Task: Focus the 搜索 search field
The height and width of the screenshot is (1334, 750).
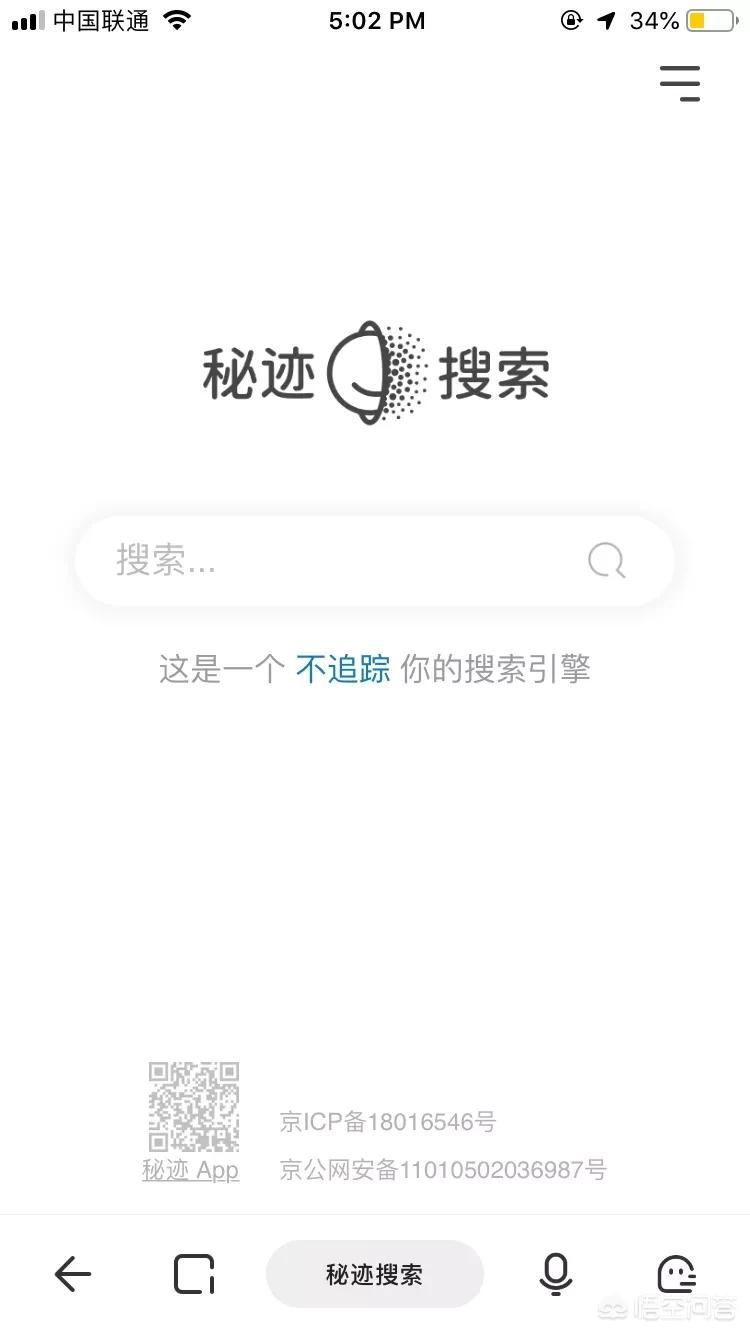Action: [330, 560]
